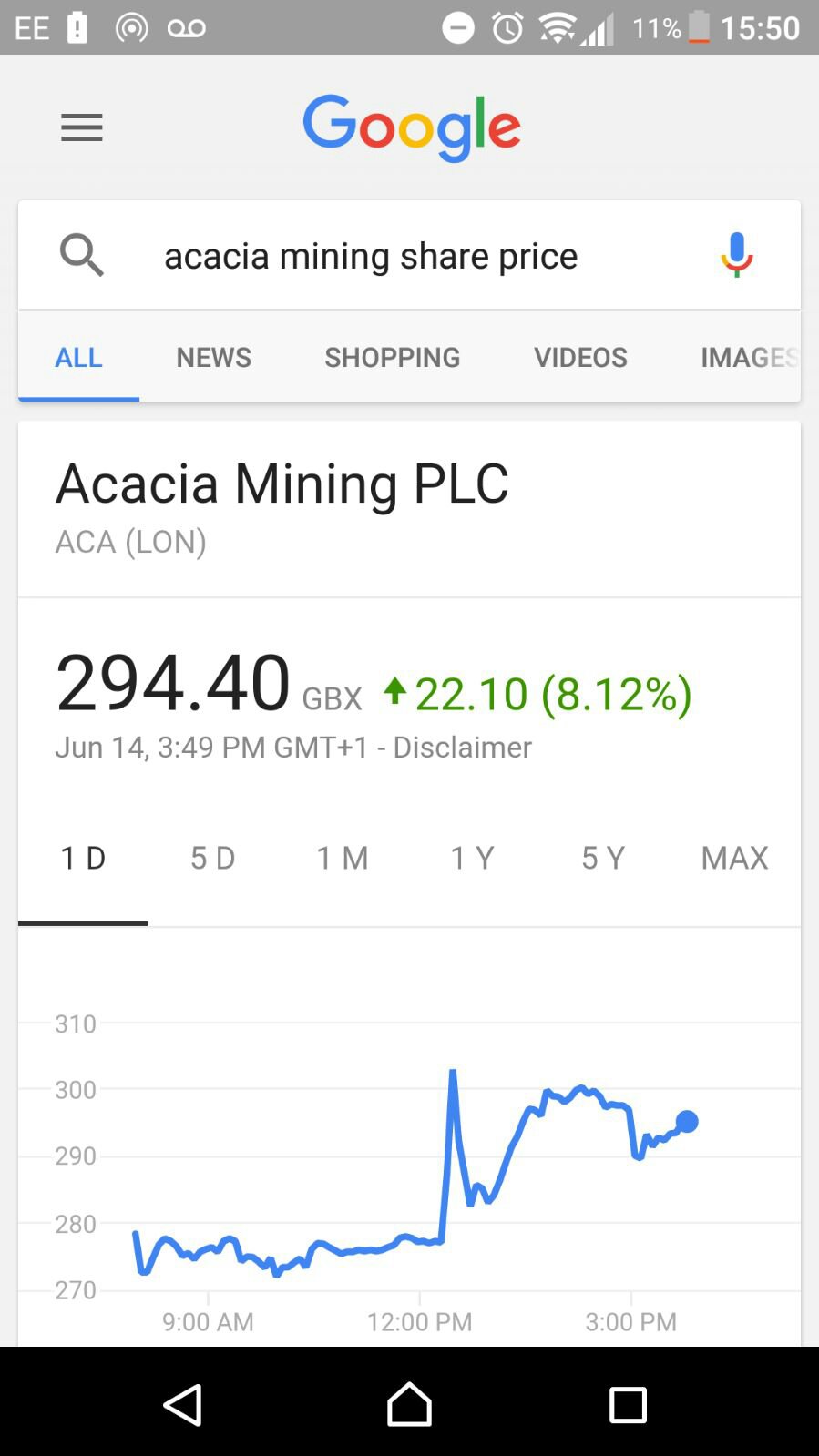Show the 1 Y chart range
This screenshot has width=819, height=1456.
tap(472, 858)
